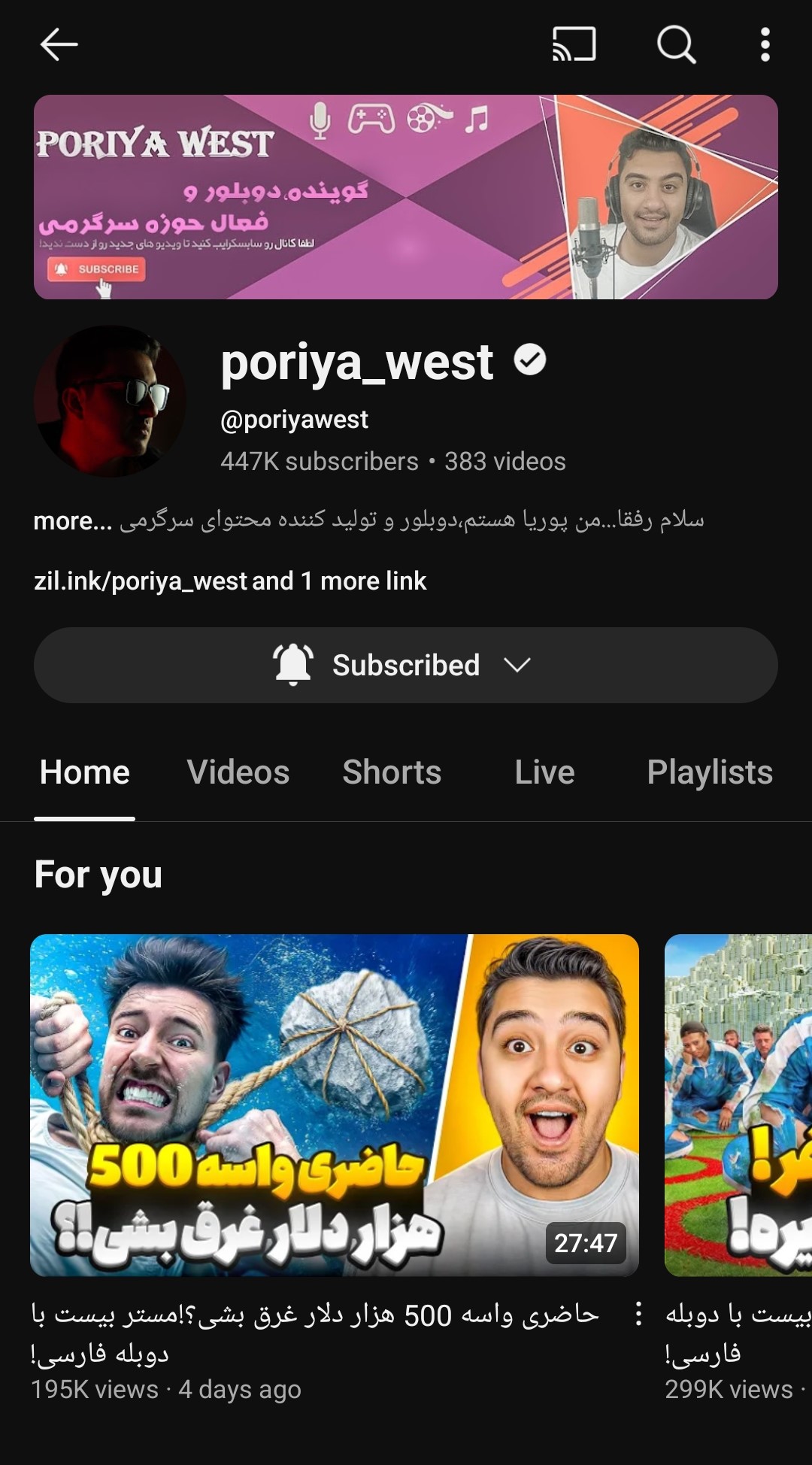Open search in the top bar
Viewport: 812px width, 1465px height.
point(676,44)
